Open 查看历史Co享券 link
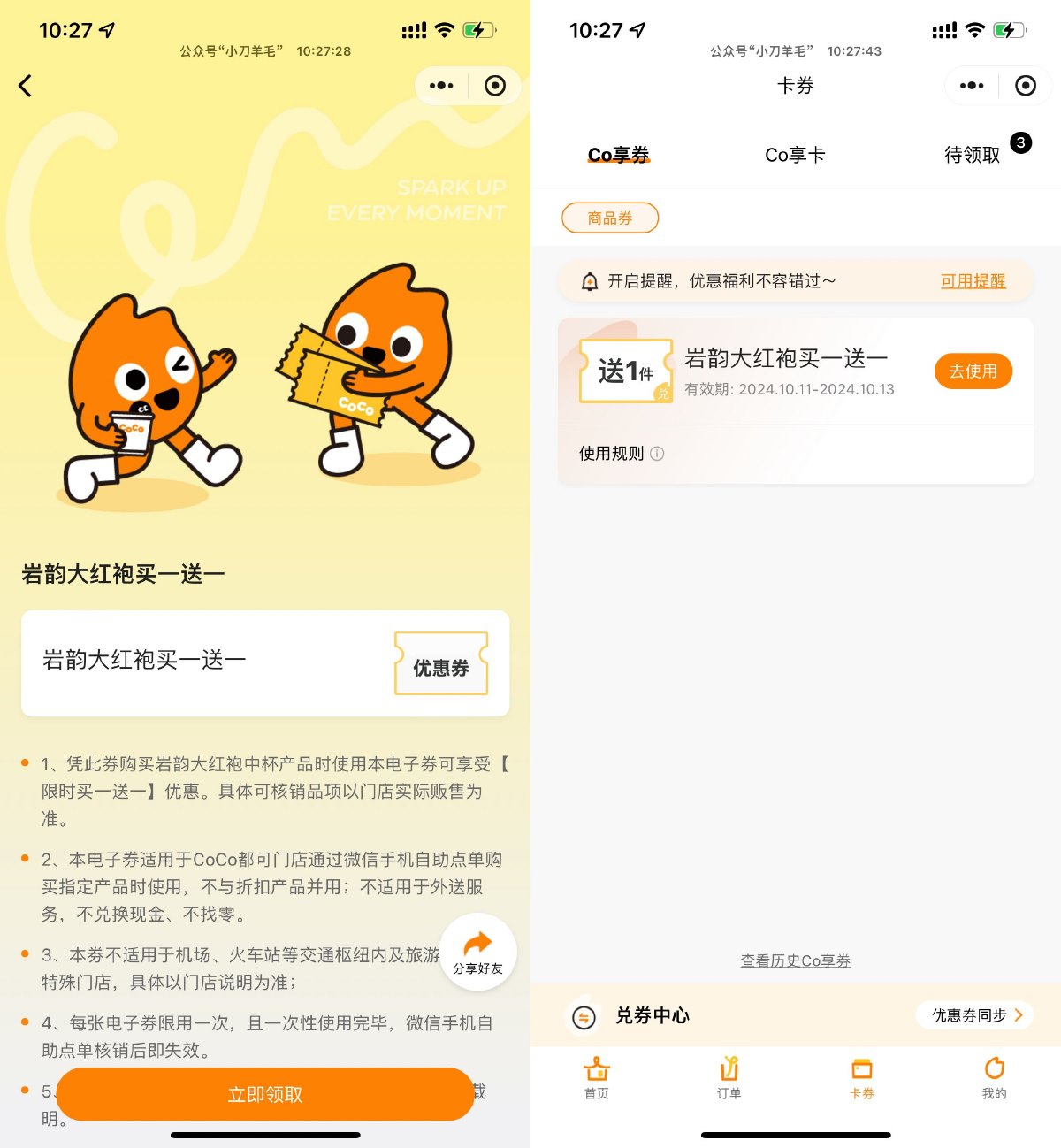 (x=795, y=960)
